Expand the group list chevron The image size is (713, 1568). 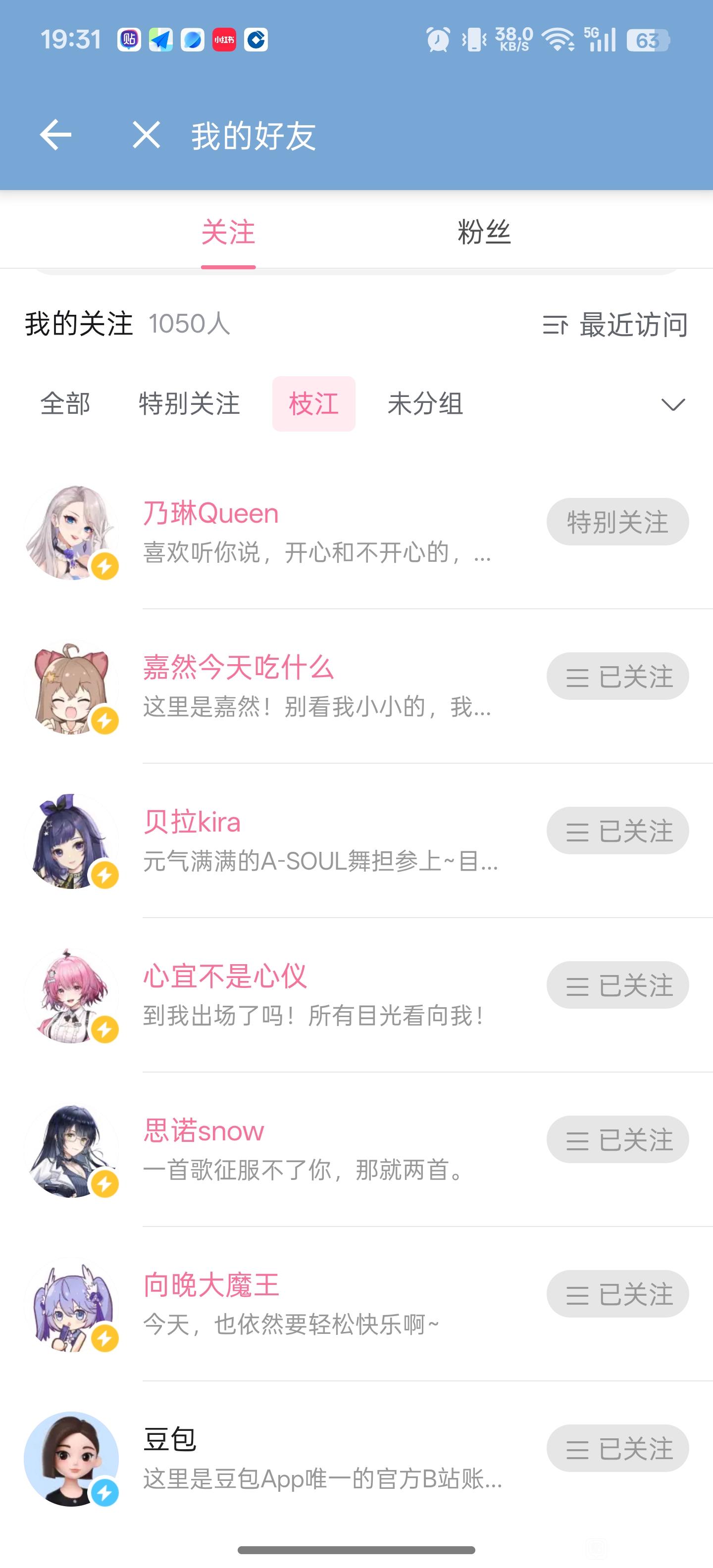[x=673, y=404]
